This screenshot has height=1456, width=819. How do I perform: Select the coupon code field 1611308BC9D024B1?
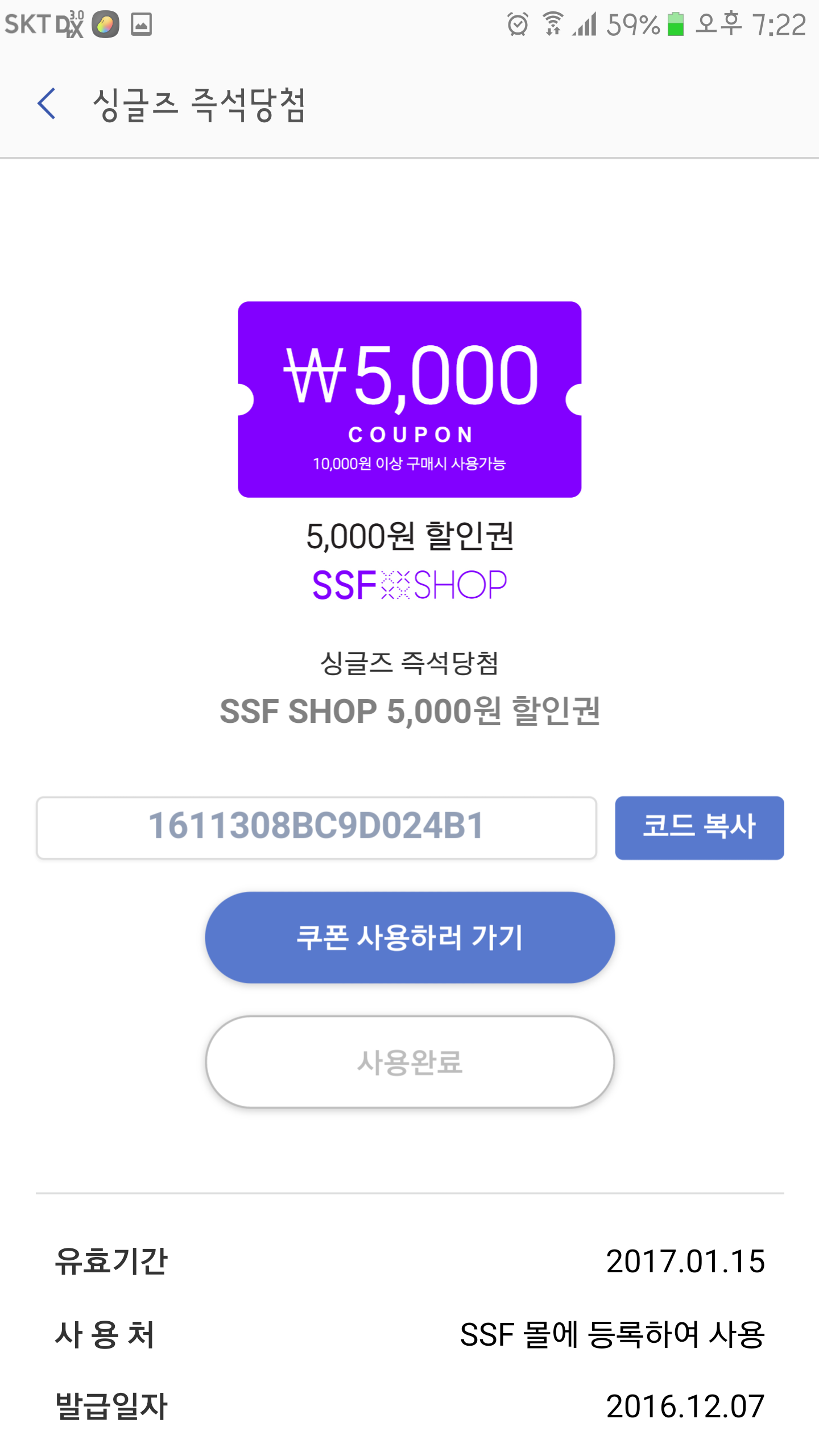(x=316, y=828)
